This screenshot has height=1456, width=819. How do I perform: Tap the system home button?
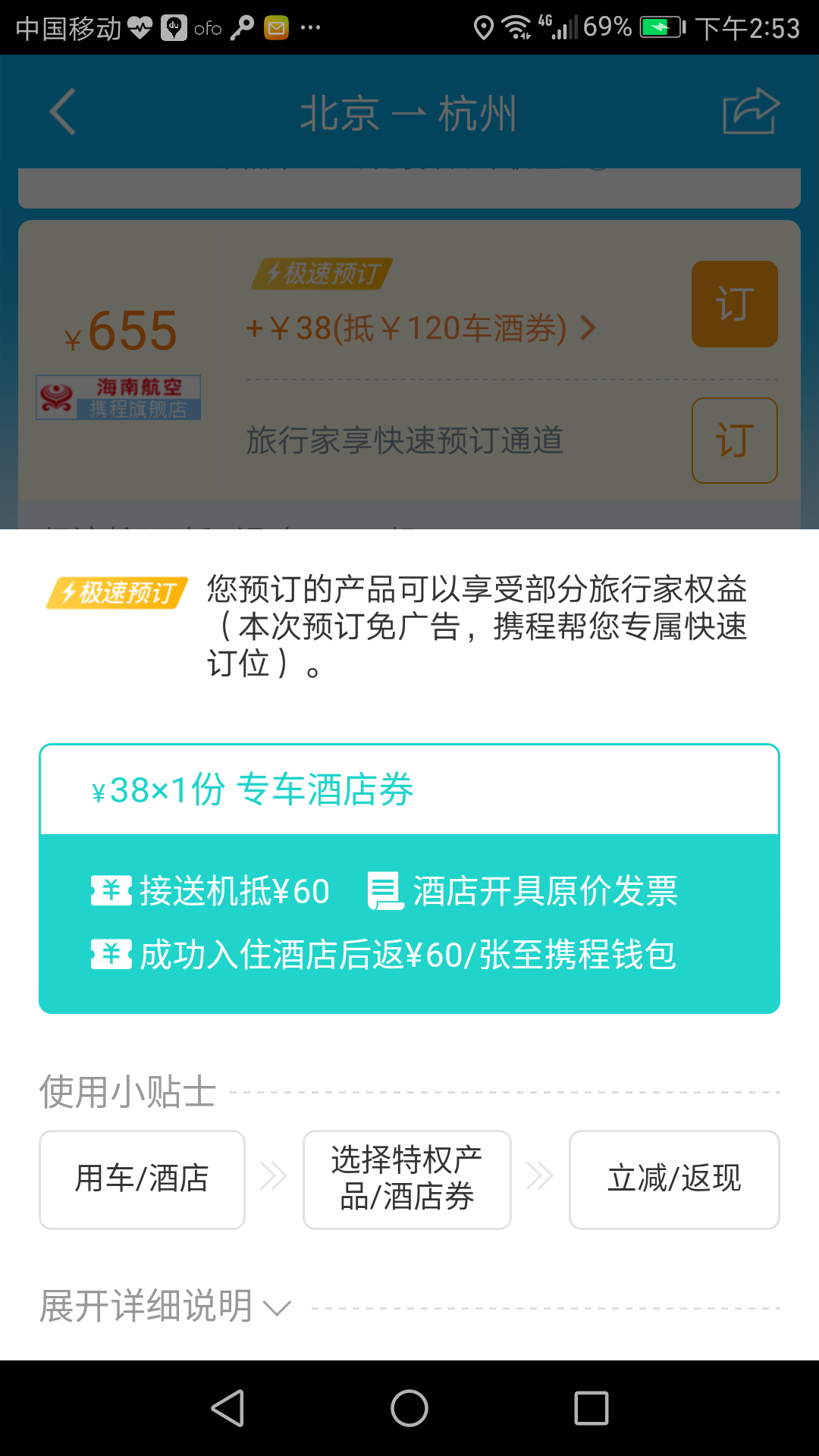click(409, 1408)
